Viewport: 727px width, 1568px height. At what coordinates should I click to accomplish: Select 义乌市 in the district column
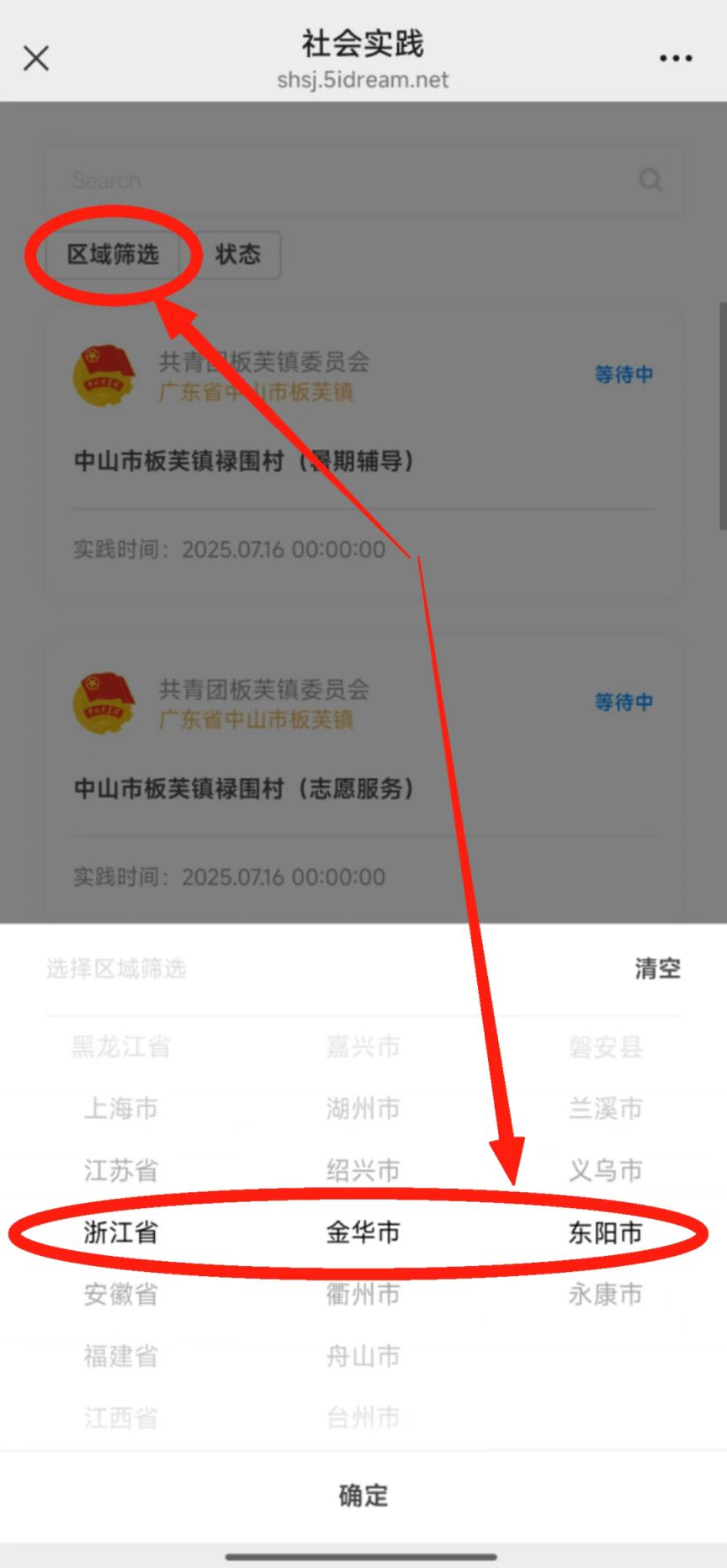[606, 1170]
